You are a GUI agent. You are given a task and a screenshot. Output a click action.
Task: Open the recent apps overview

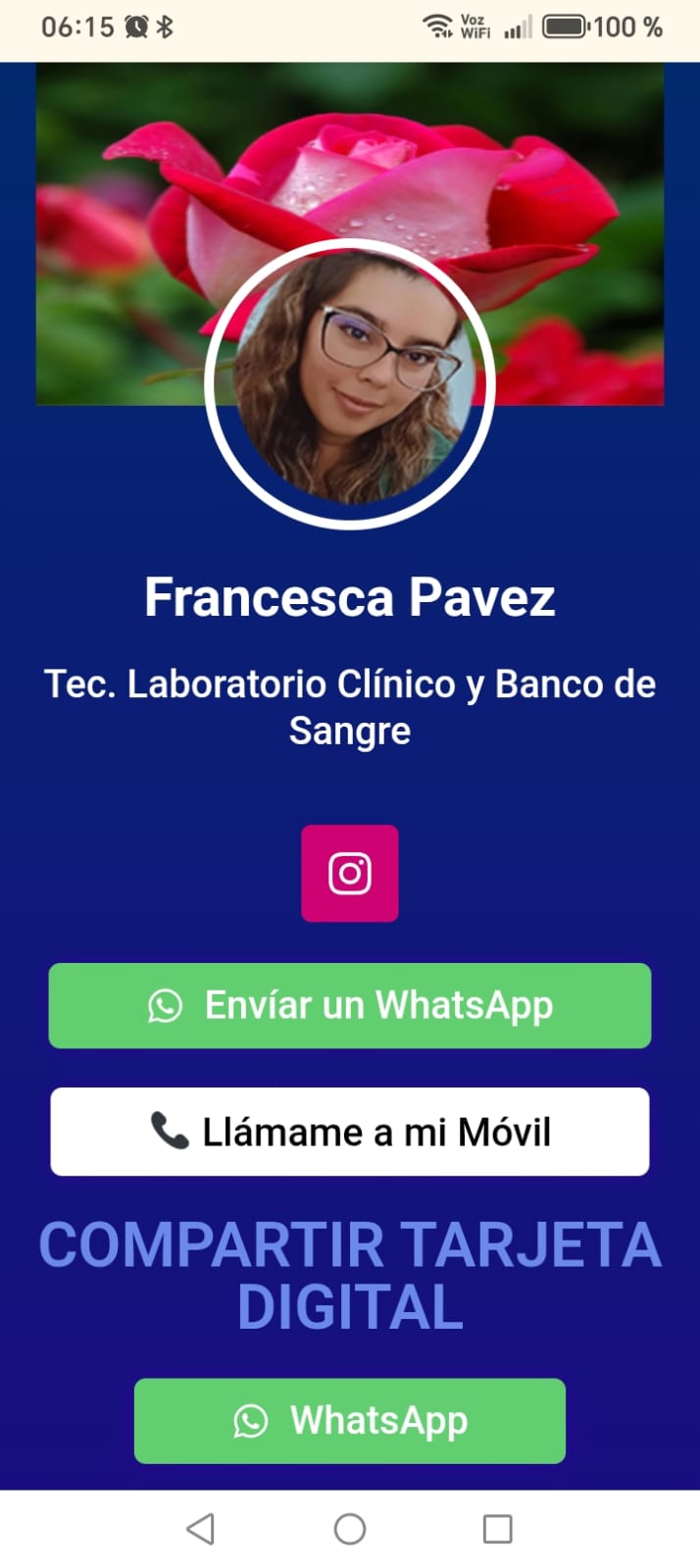(x=498, y=1528)
